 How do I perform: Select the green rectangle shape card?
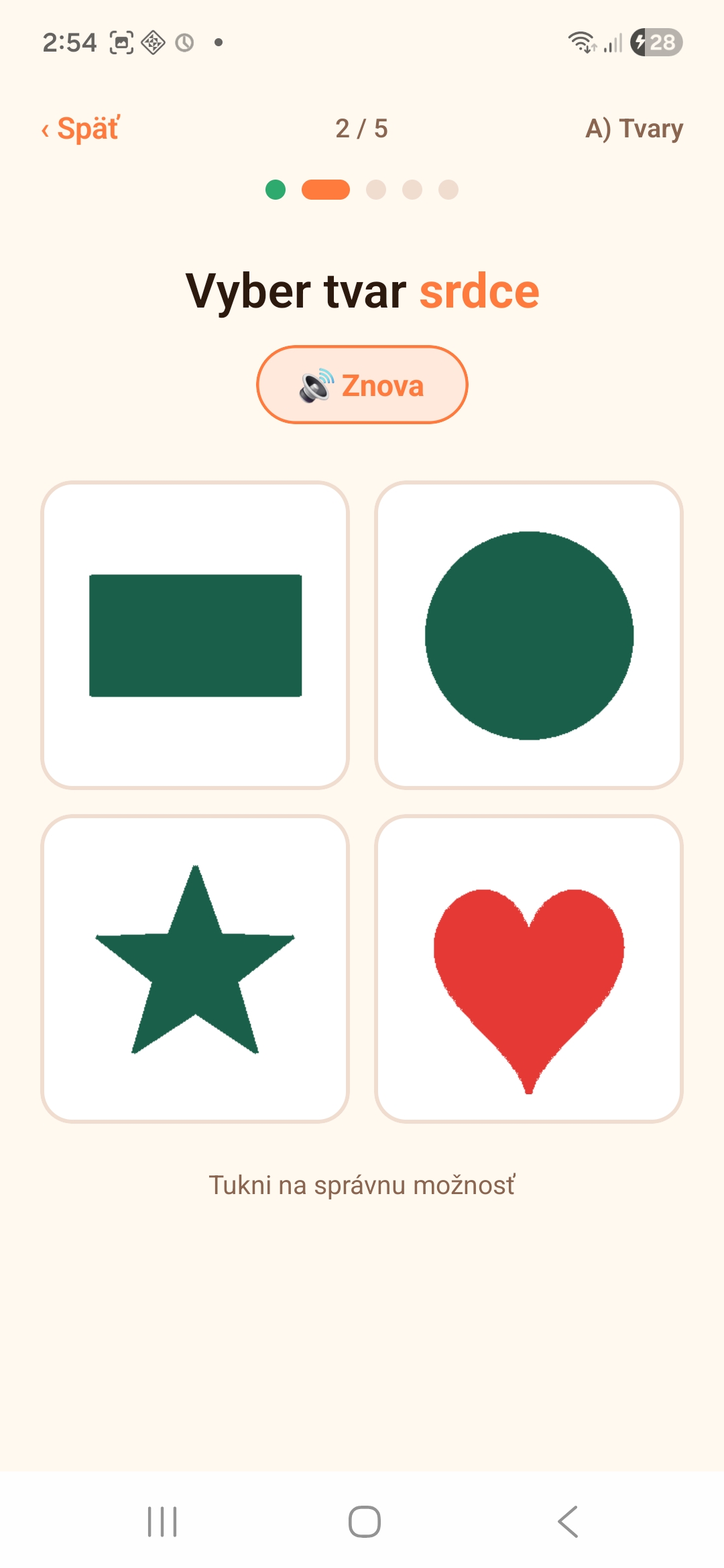(195, 635)
